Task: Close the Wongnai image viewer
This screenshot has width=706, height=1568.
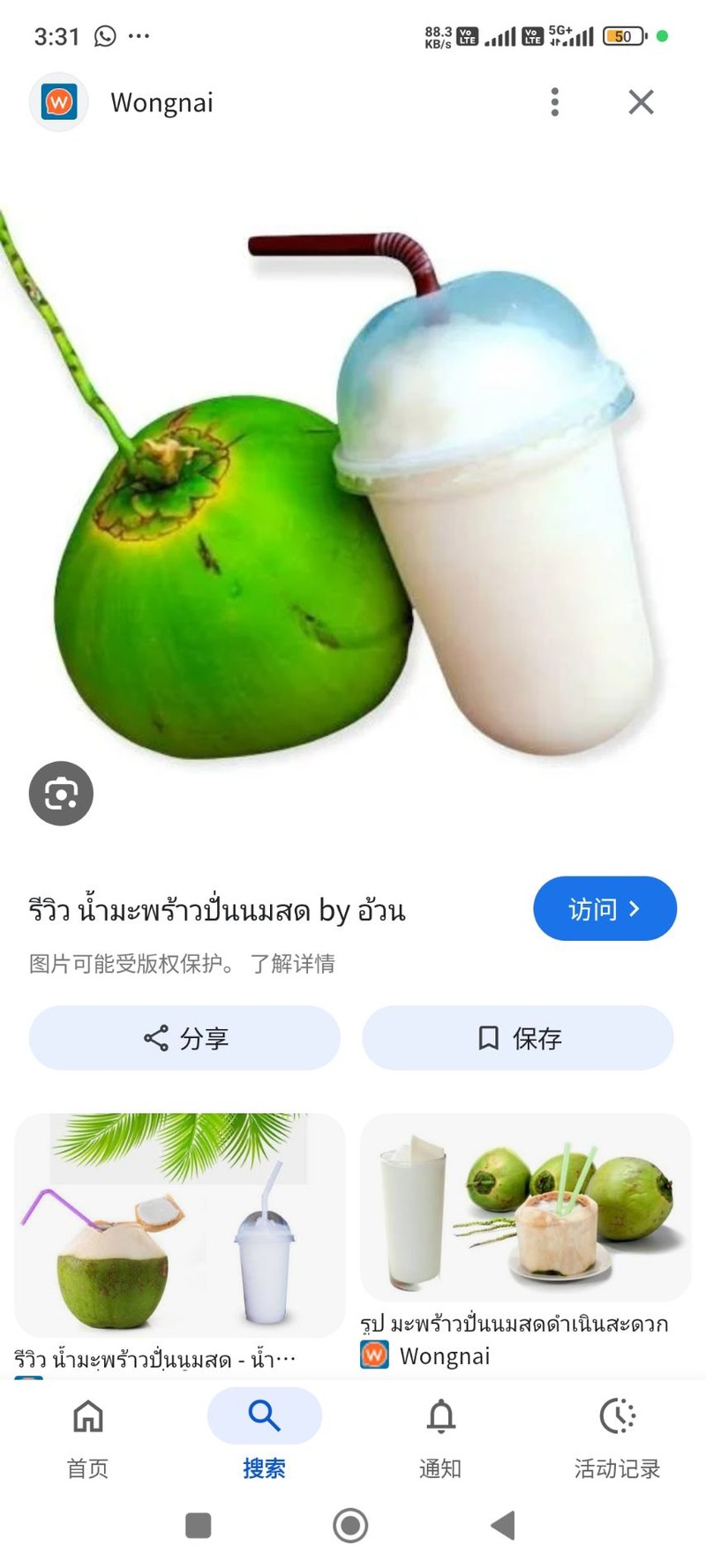Action: tap(641, 102)
